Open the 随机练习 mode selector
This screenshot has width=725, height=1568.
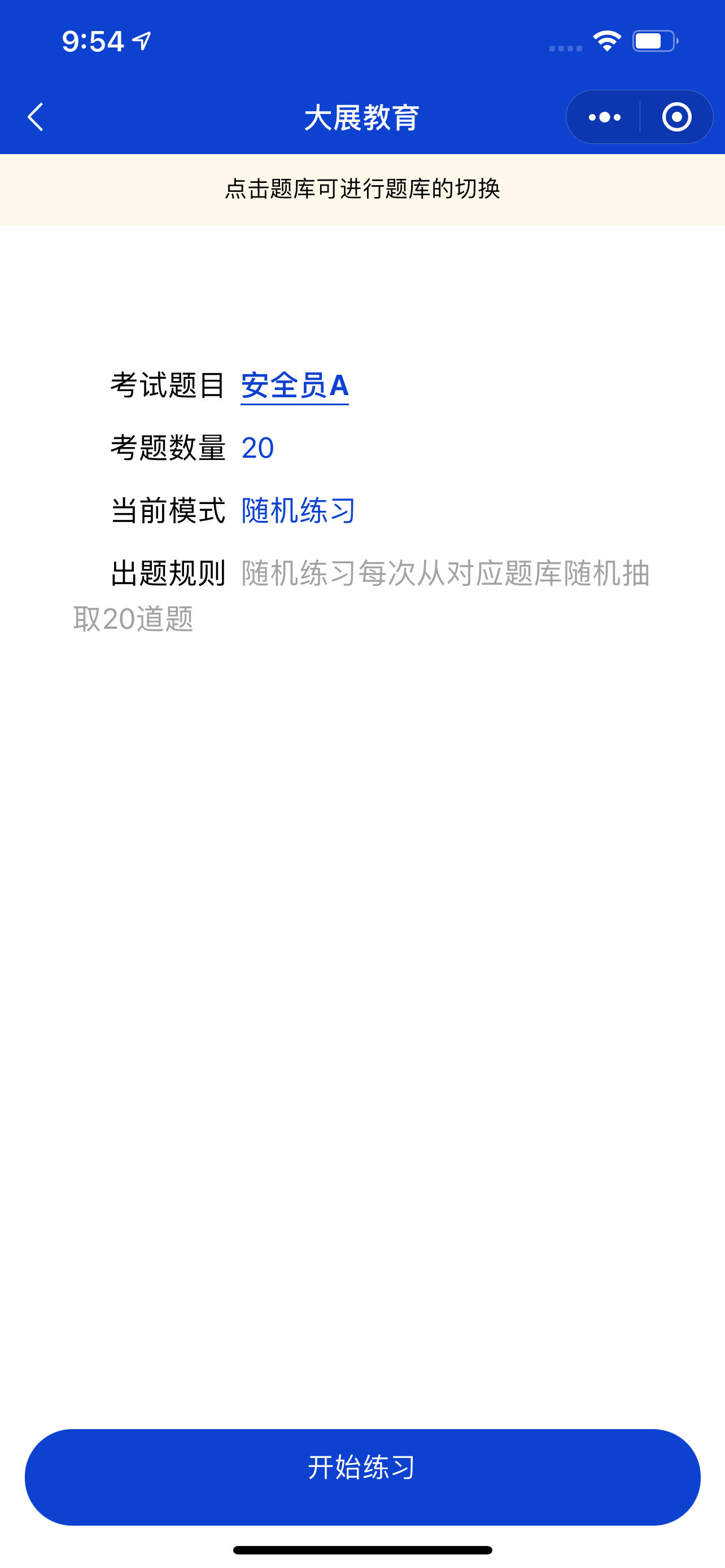point(298,511)
